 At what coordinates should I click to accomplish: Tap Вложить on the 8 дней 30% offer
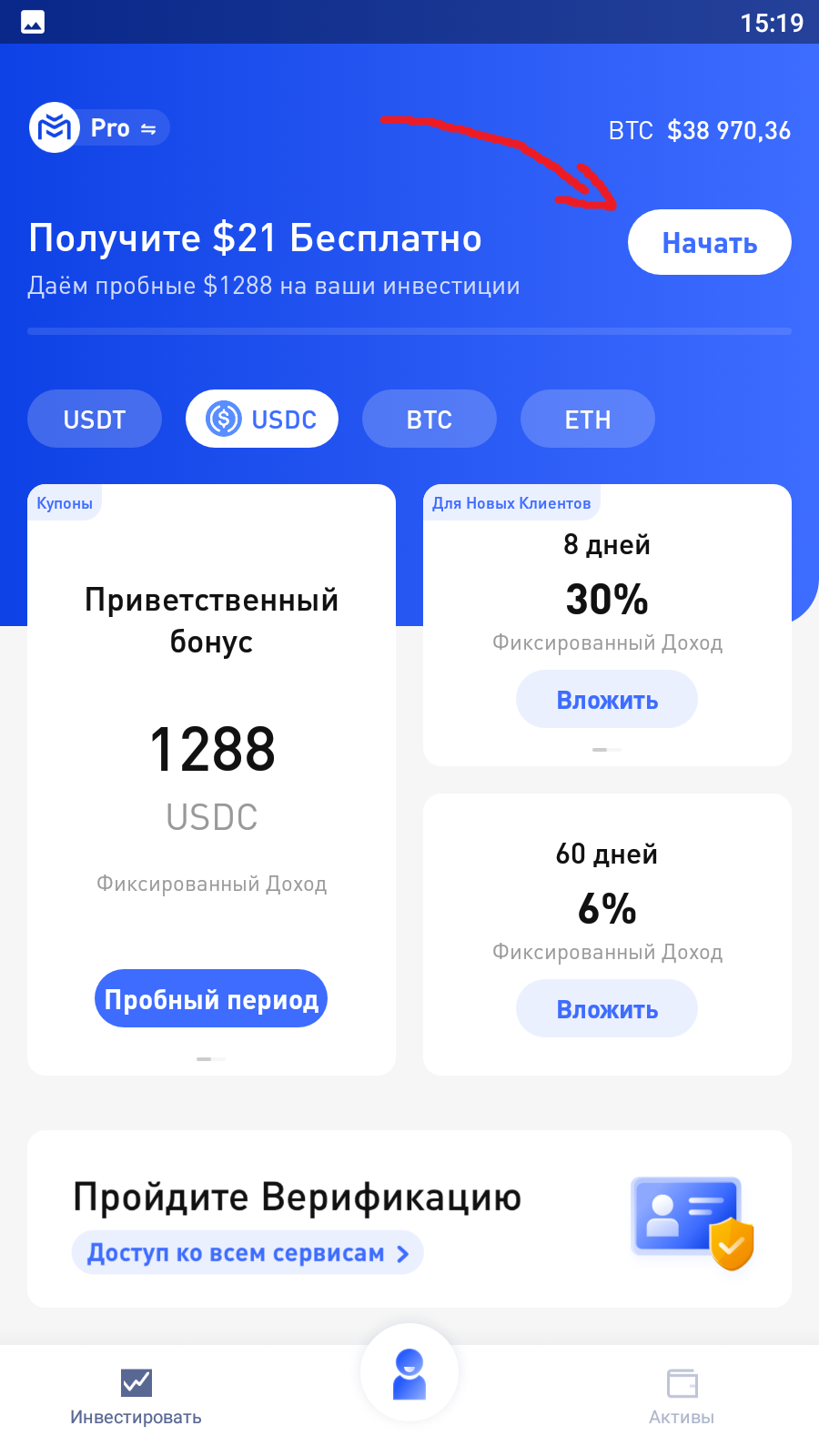[x=607, y=700]
